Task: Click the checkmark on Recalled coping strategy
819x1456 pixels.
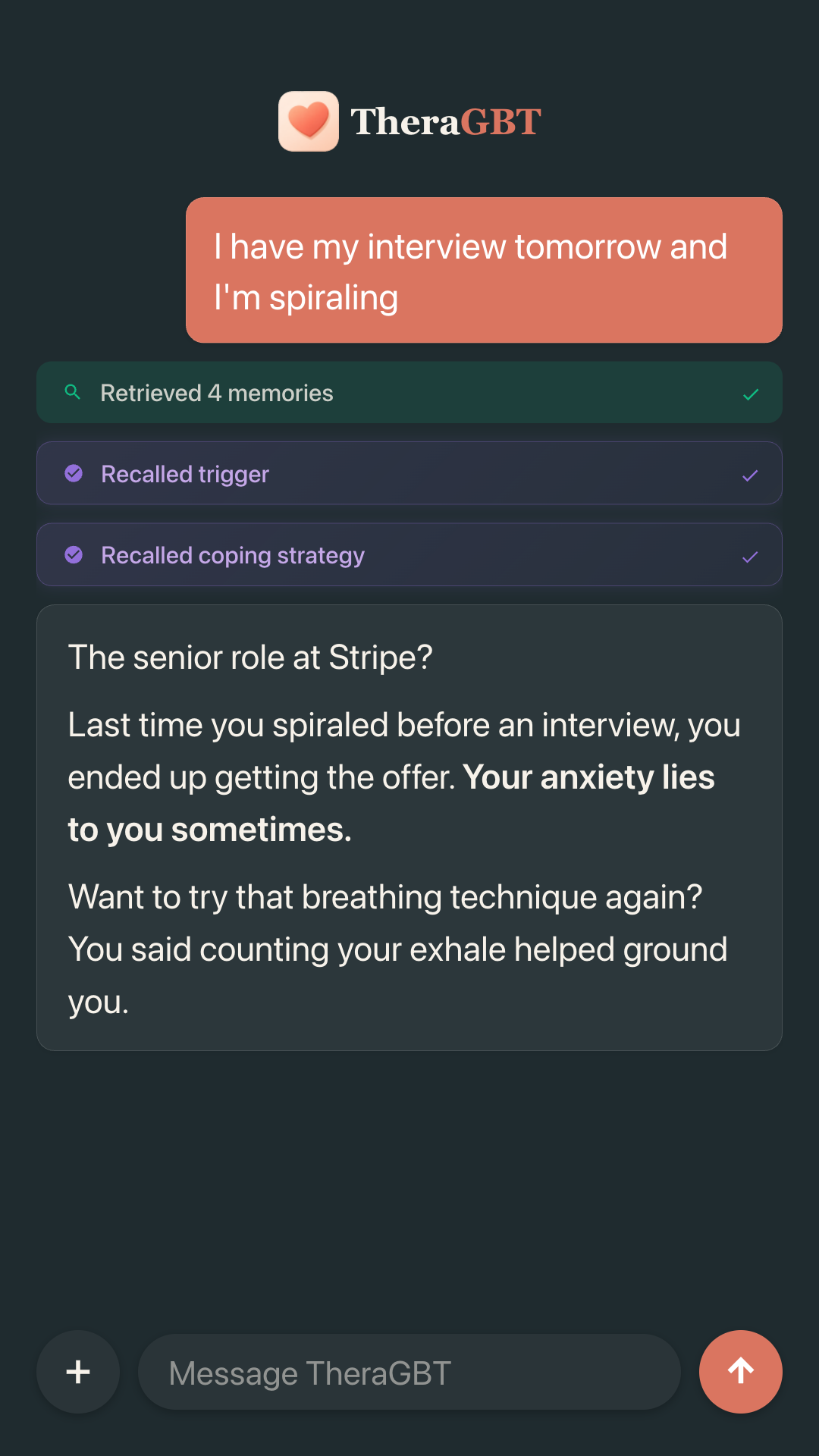Action: point(749,556)
